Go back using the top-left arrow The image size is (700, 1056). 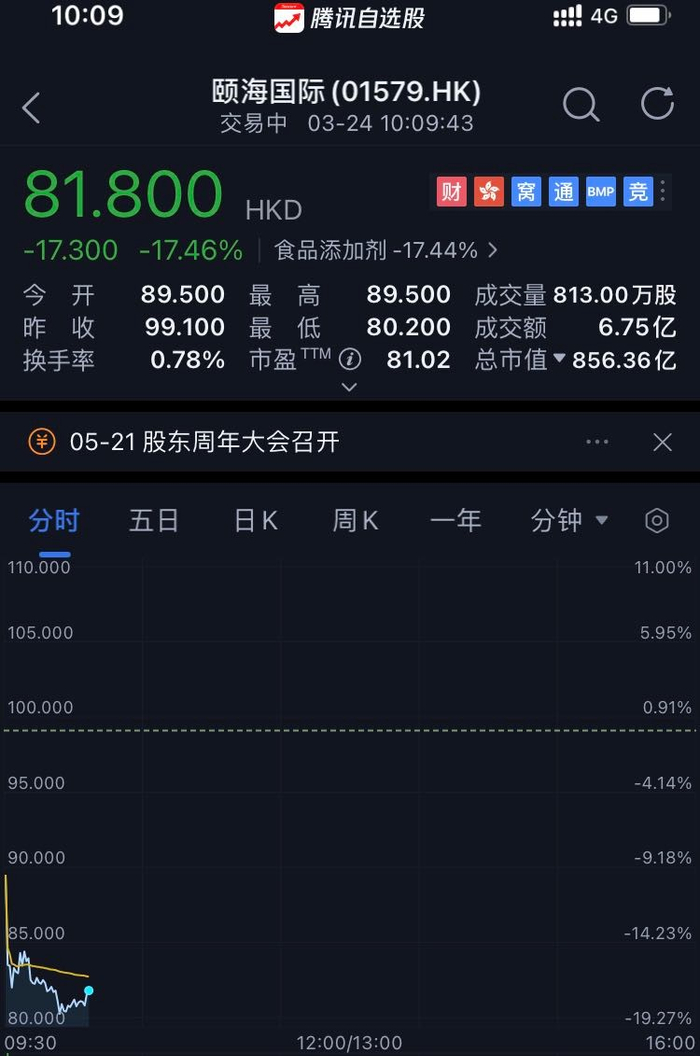[31, 108]
